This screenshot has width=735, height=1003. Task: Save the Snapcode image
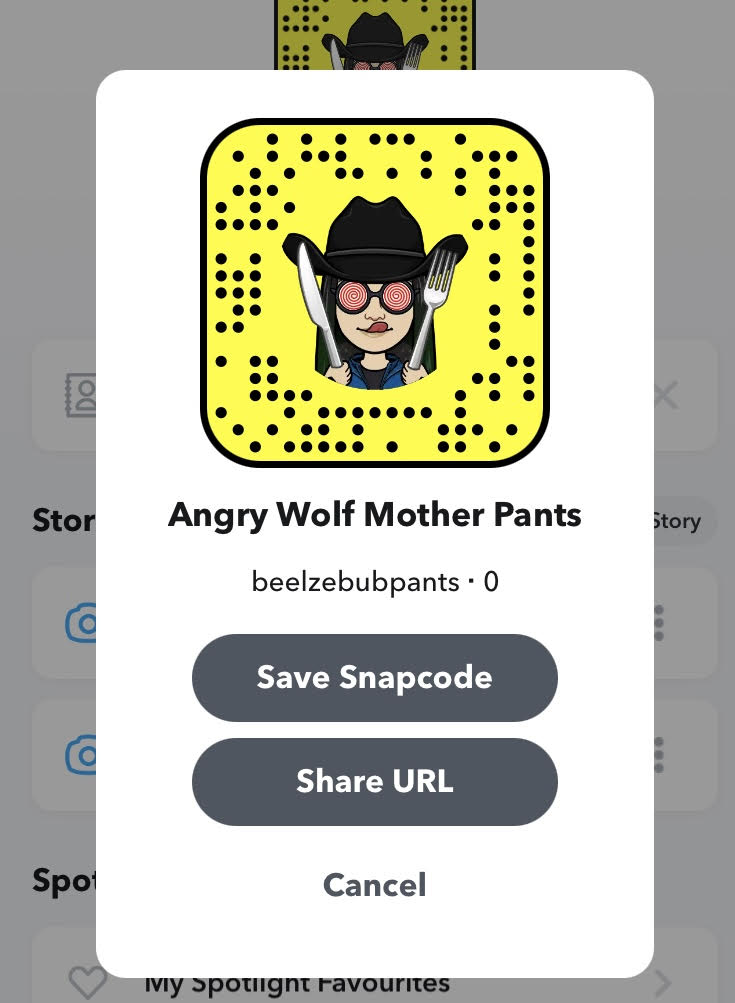pyautogui.click(x=374, y=677)
